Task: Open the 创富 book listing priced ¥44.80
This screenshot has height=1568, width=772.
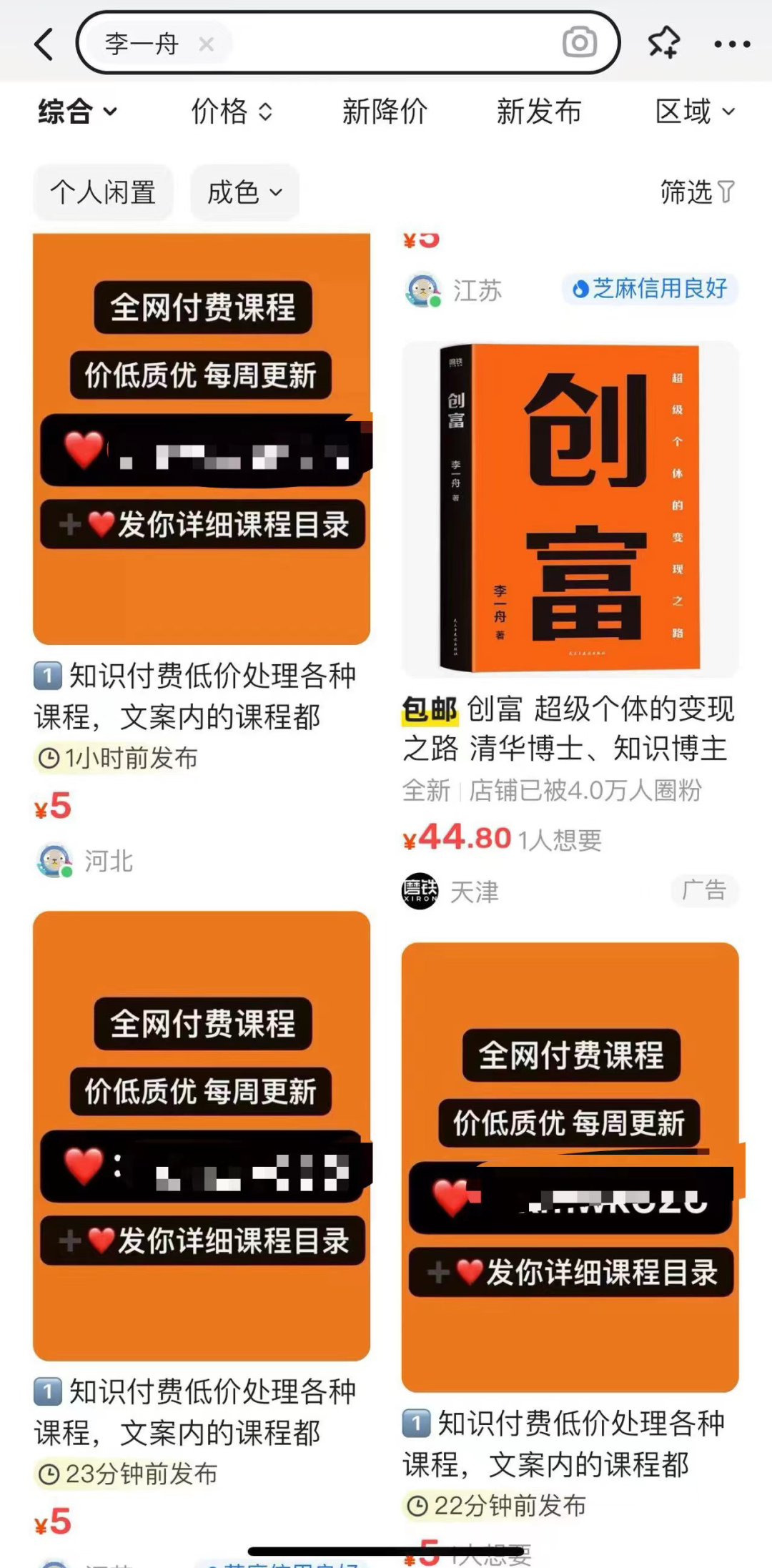Action: (570, 509)
